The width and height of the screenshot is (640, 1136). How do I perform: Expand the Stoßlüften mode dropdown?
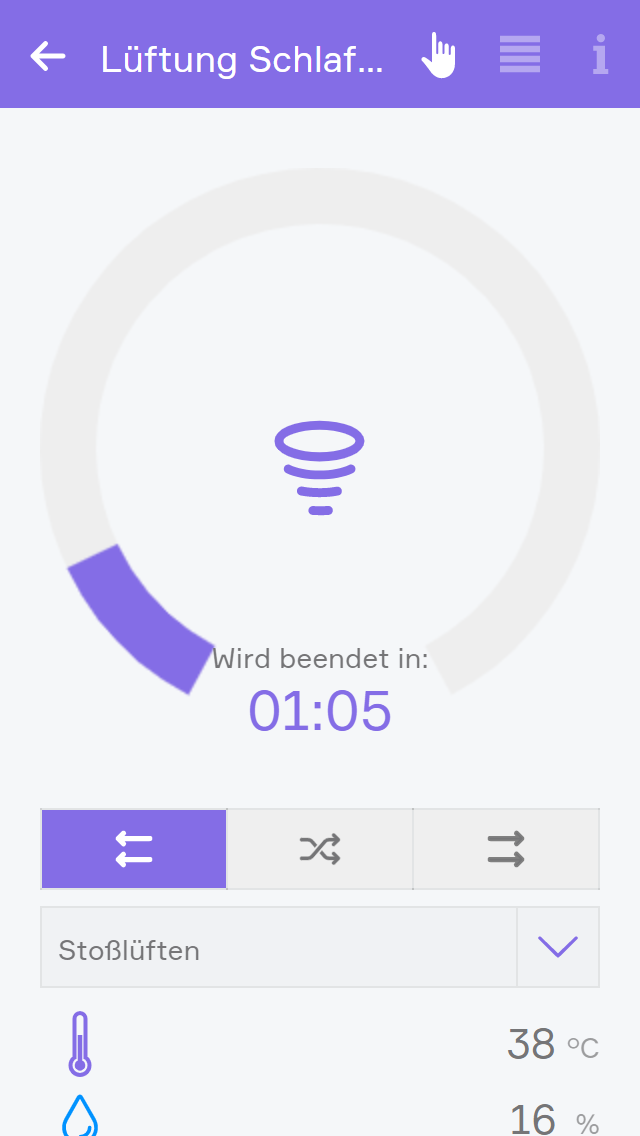pyautogui.click(x=558, y=947)
